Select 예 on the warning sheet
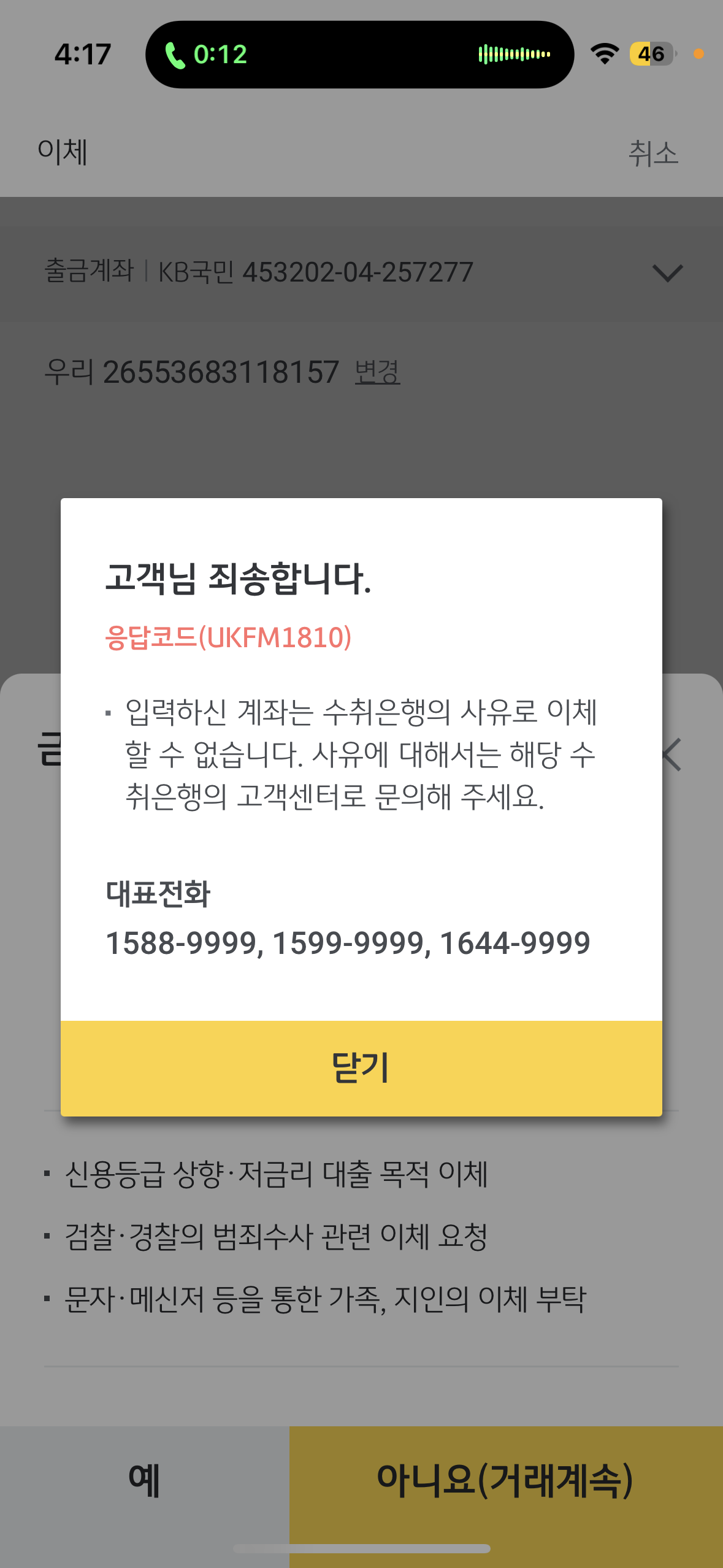The height and width of the screenshot is (1568, 723). pos(145,1480)
